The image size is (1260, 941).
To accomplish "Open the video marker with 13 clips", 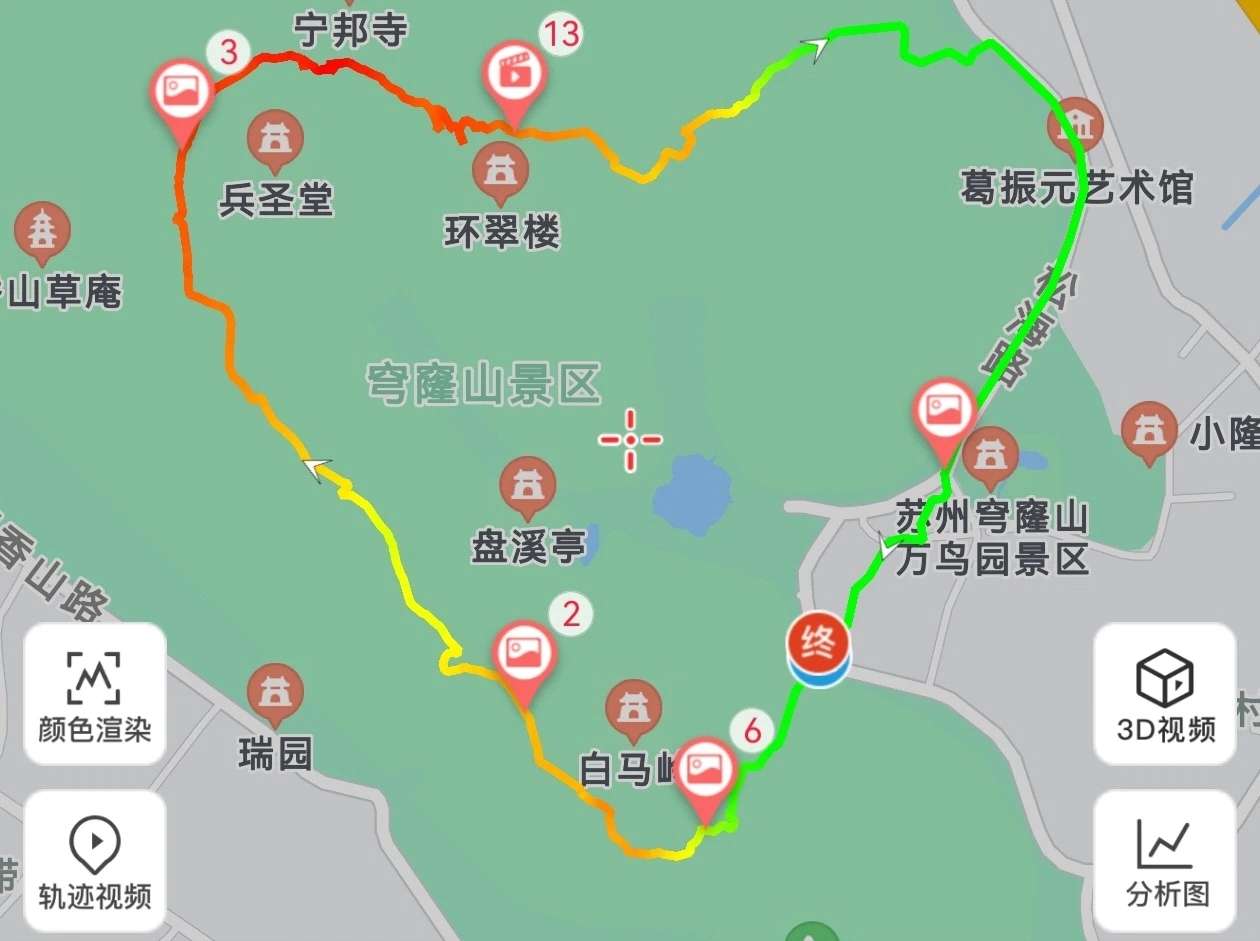I will [514, 74].
